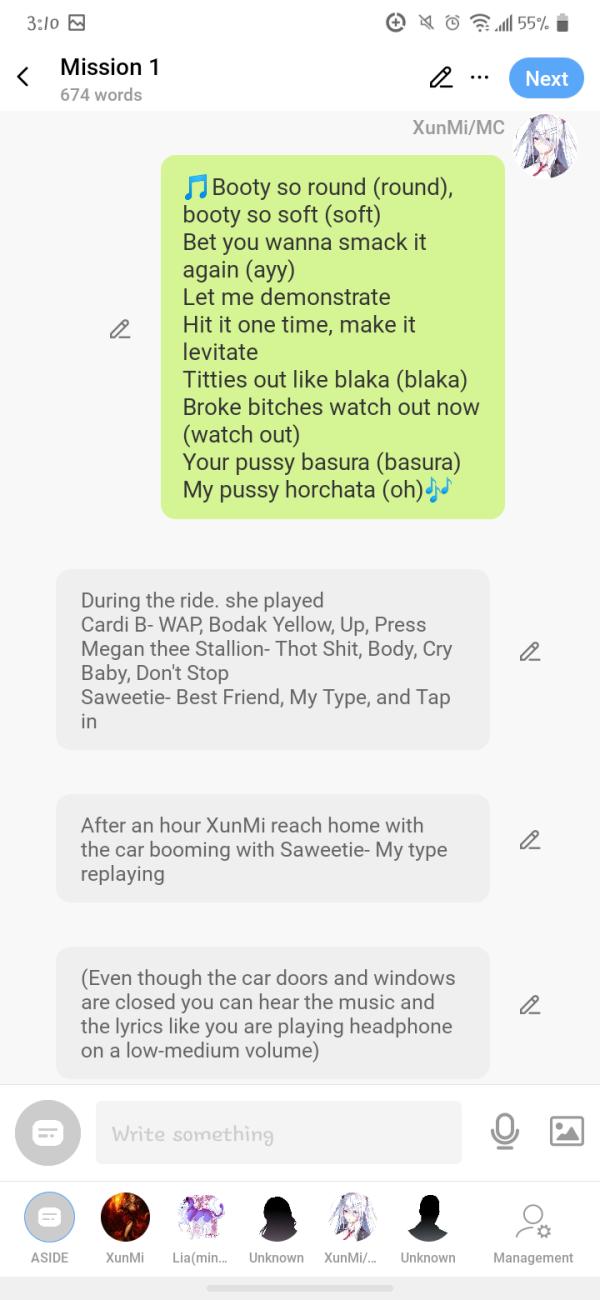Screen dimensions: 600x1300
Task: Start voice input with microphone
Action: point(505,1132)
